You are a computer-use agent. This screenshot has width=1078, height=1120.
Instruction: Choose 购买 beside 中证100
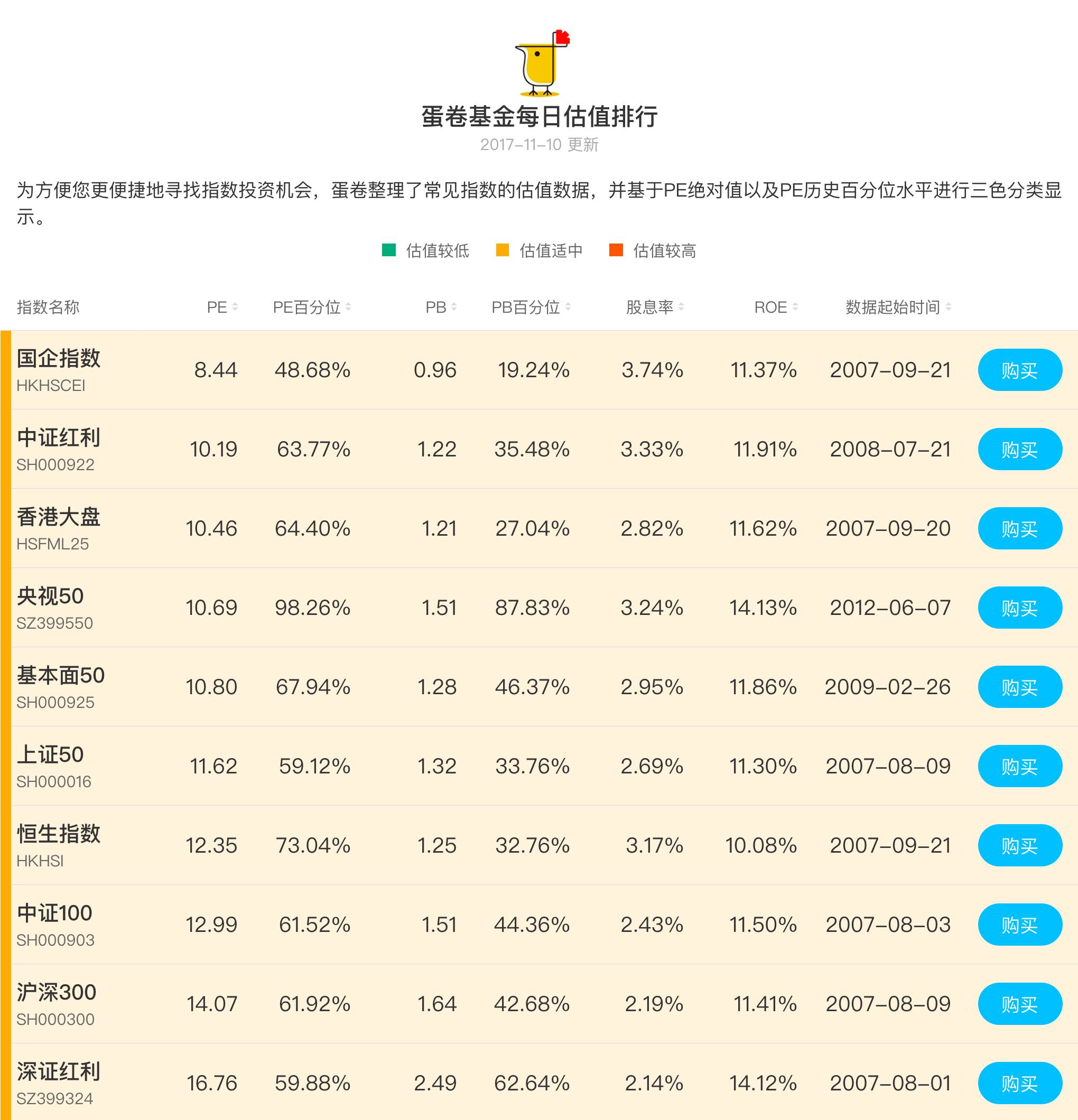[x=1020, y=925]
